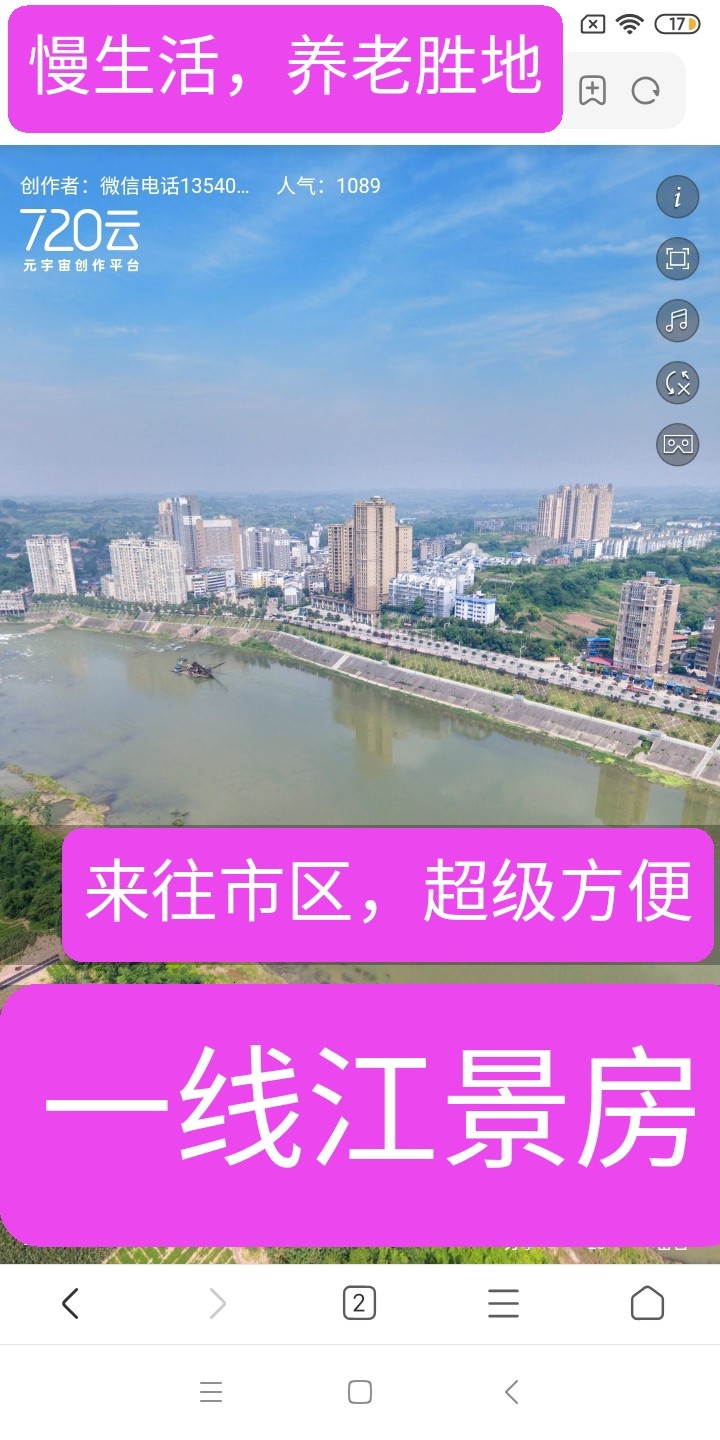720x1440 pixels.
Task: Enter fullscreen panorama view
Action: [x=677, y=259]
